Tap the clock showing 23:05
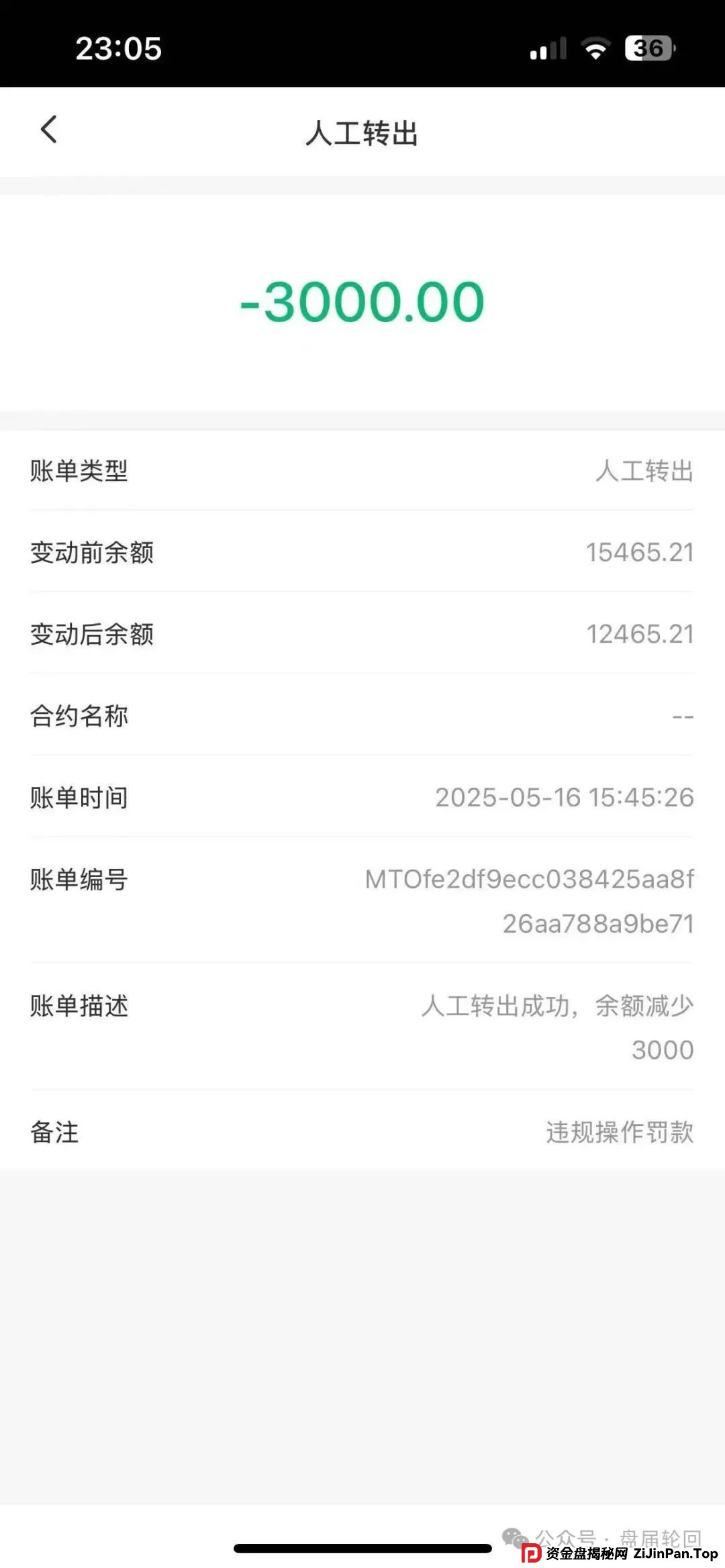Image resolution: width=725 pixels, height=1568 pixels. click(117, 48)
